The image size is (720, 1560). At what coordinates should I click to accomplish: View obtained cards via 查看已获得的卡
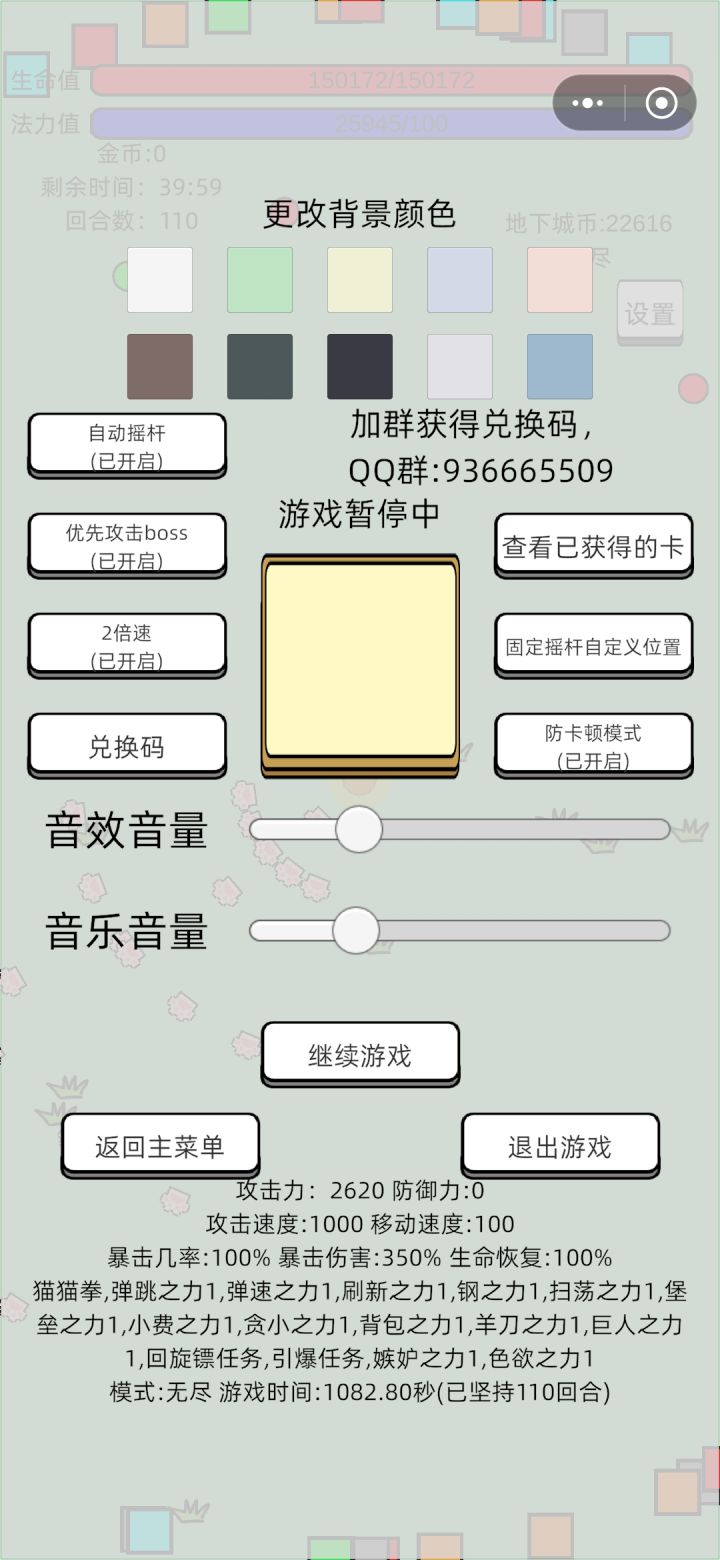(593, 545)
